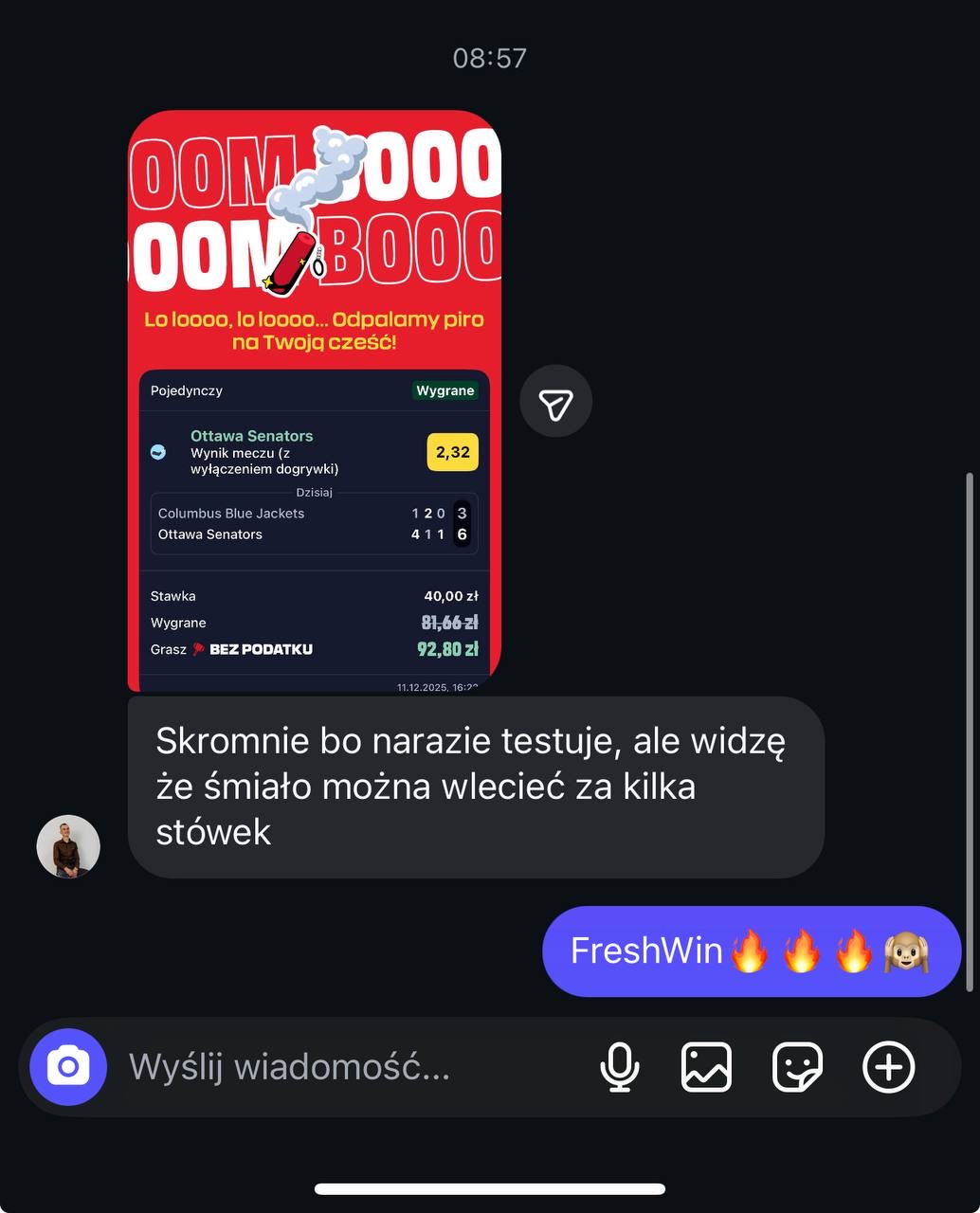
Task: Open the shared betting slip image
Action: click(314, 400)
